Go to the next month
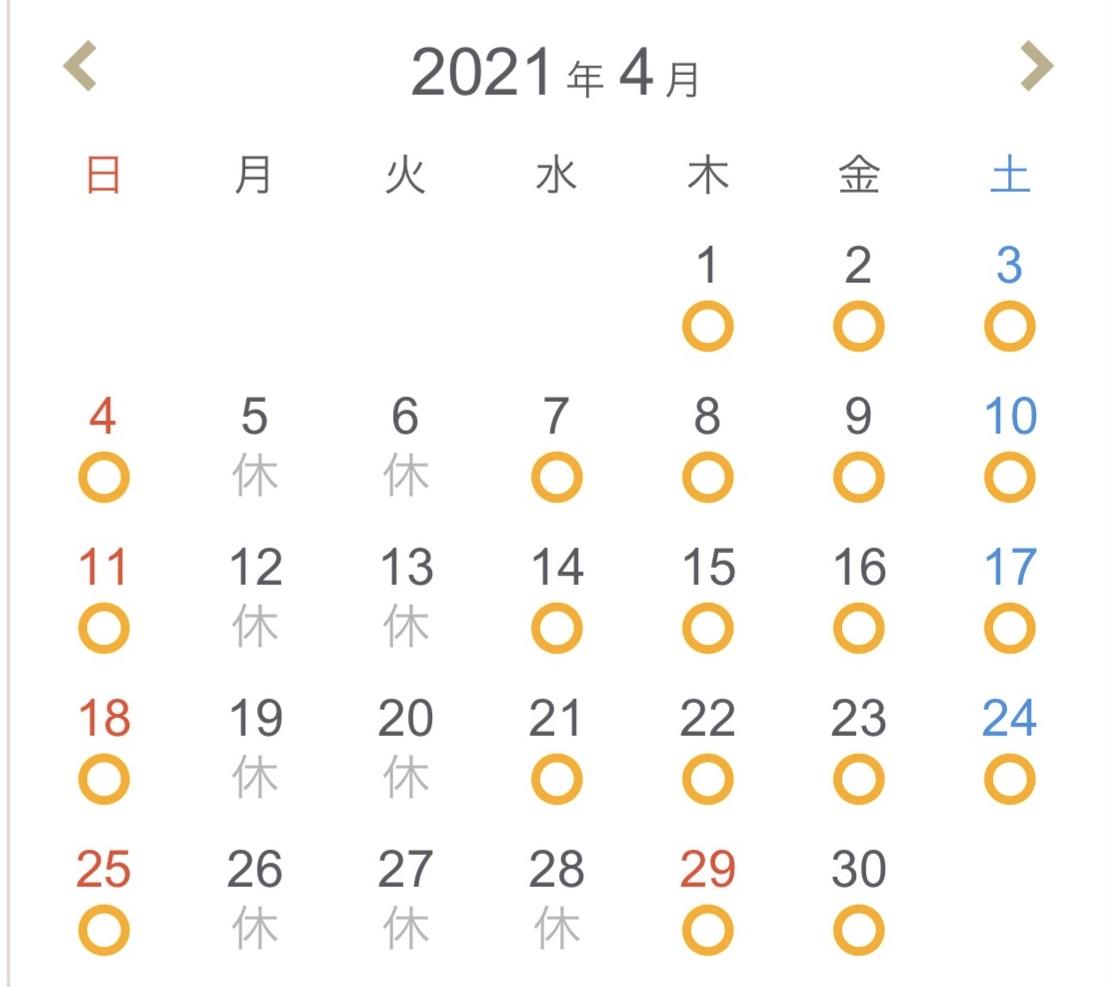Viewport: 1108px width, 987px height. [1037, 69]
